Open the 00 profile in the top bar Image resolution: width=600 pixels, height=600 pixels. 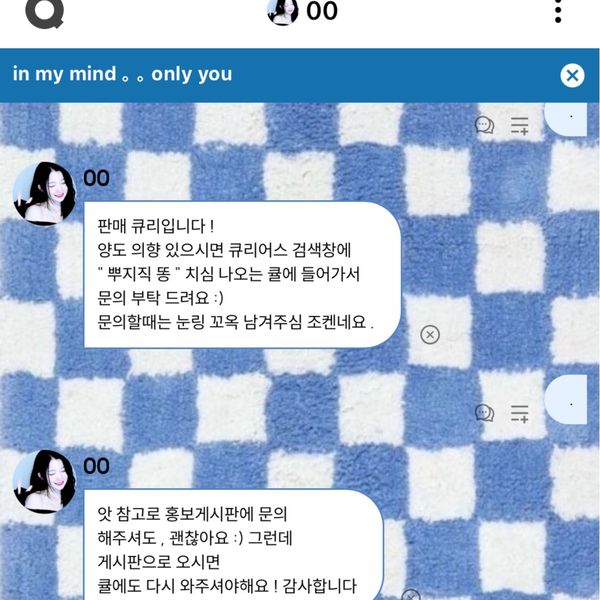pos(302,11)
